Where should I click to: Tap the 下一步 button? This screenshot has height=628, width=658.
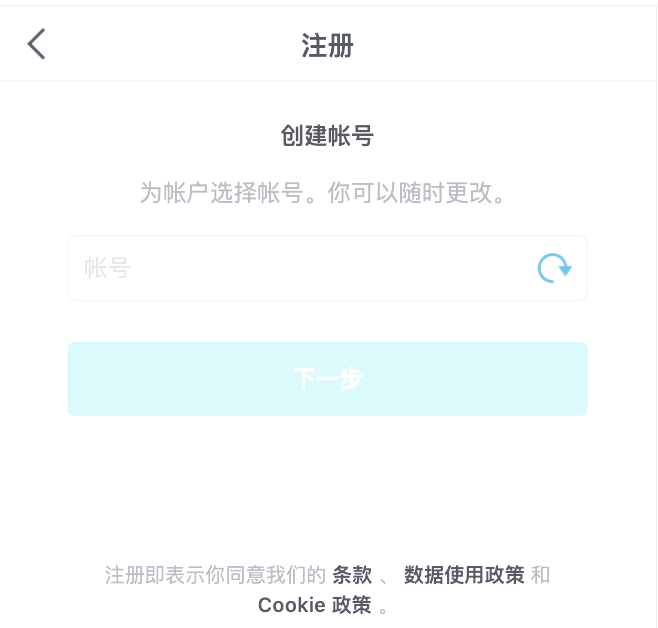pyautogui.click(x=327, y=379)
